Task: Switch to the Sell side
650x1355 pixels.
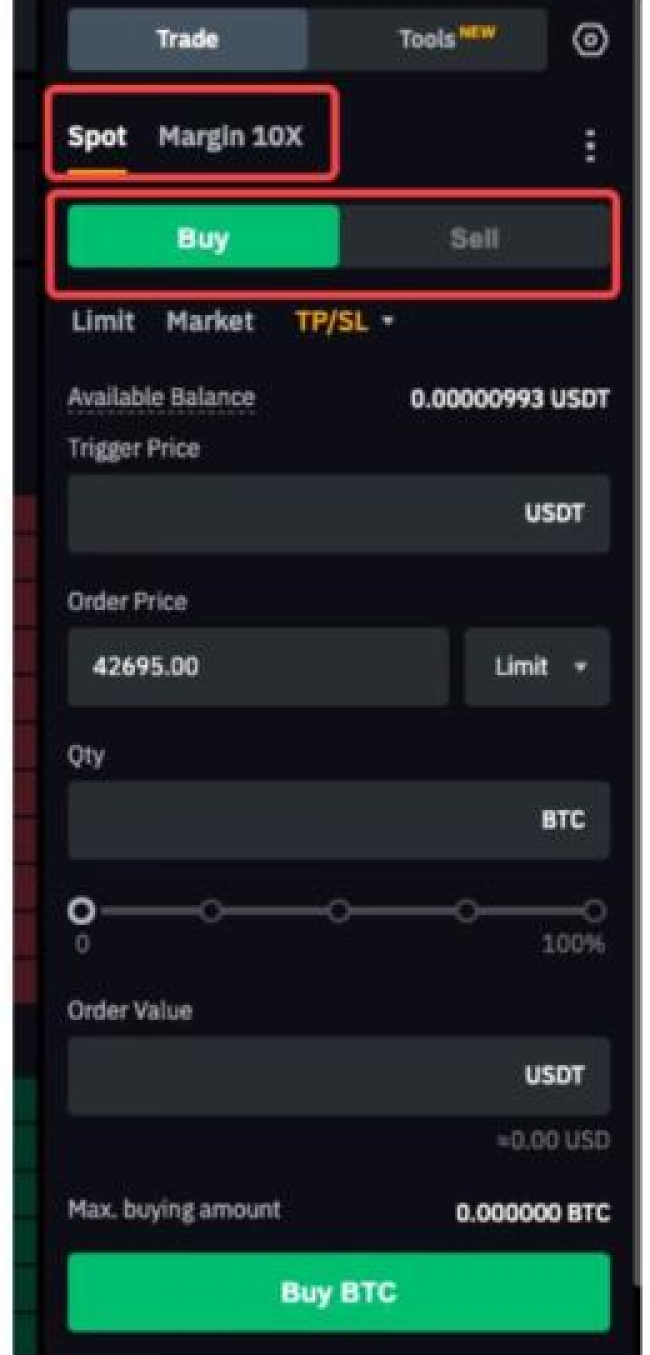Action: (x=474, y=238)
